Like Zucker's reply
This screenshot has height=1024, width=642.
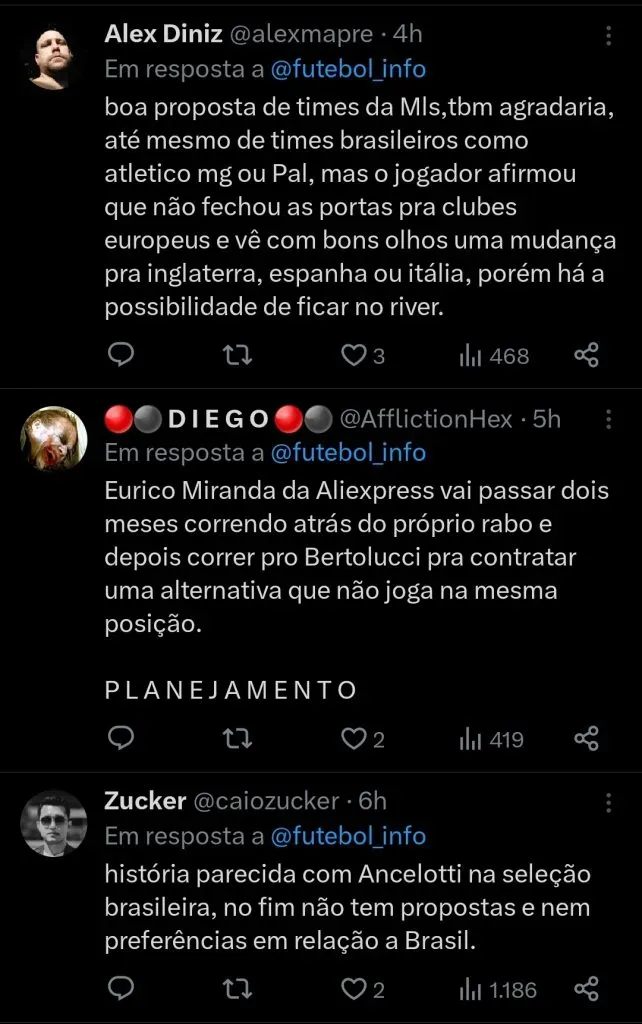click(354, 989)
